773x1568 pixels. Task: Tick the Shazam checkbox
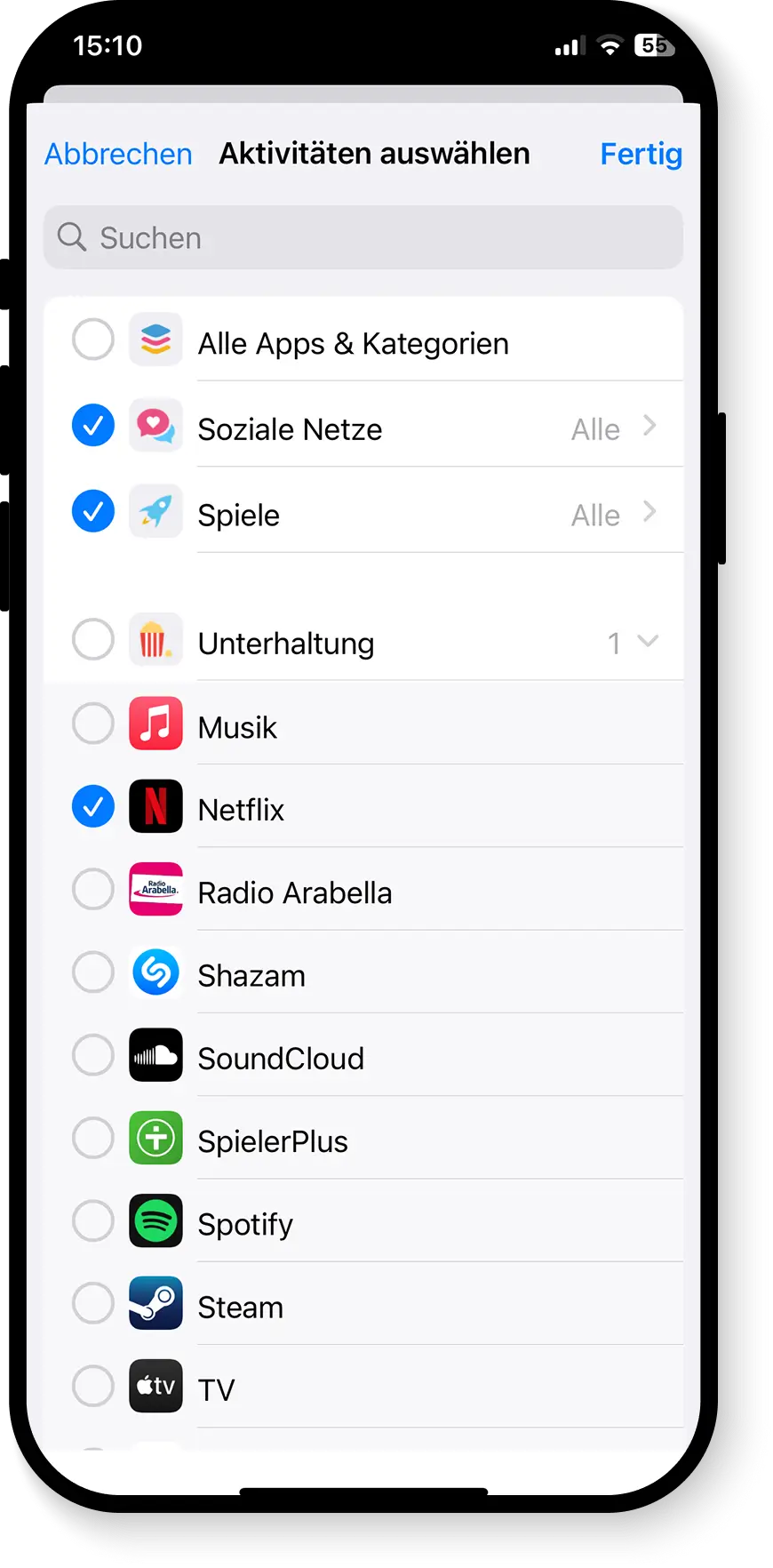(x=93, y=972)
